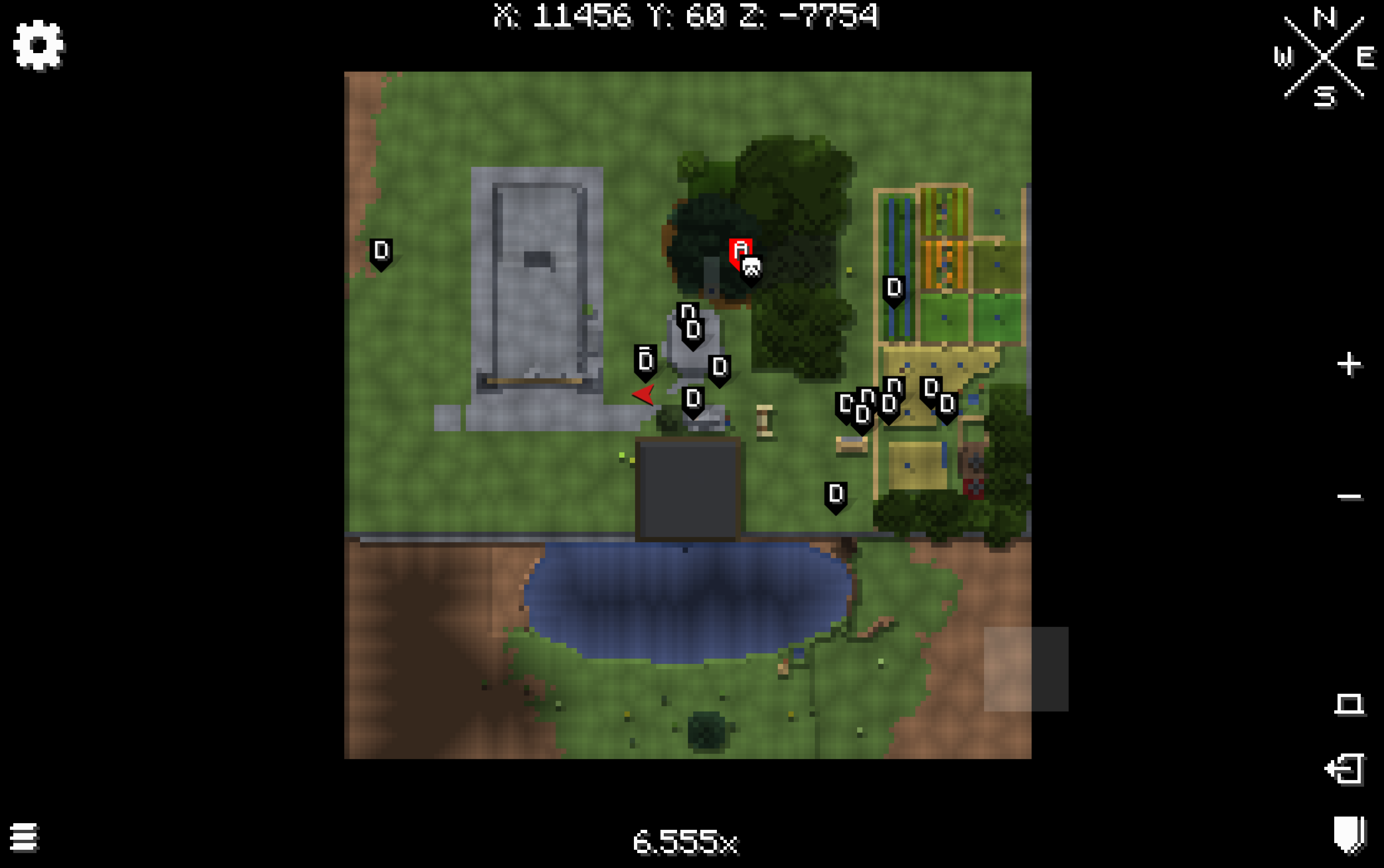1384x868 pixels.
Task: Open the settings gear
Action: [39, 45]
